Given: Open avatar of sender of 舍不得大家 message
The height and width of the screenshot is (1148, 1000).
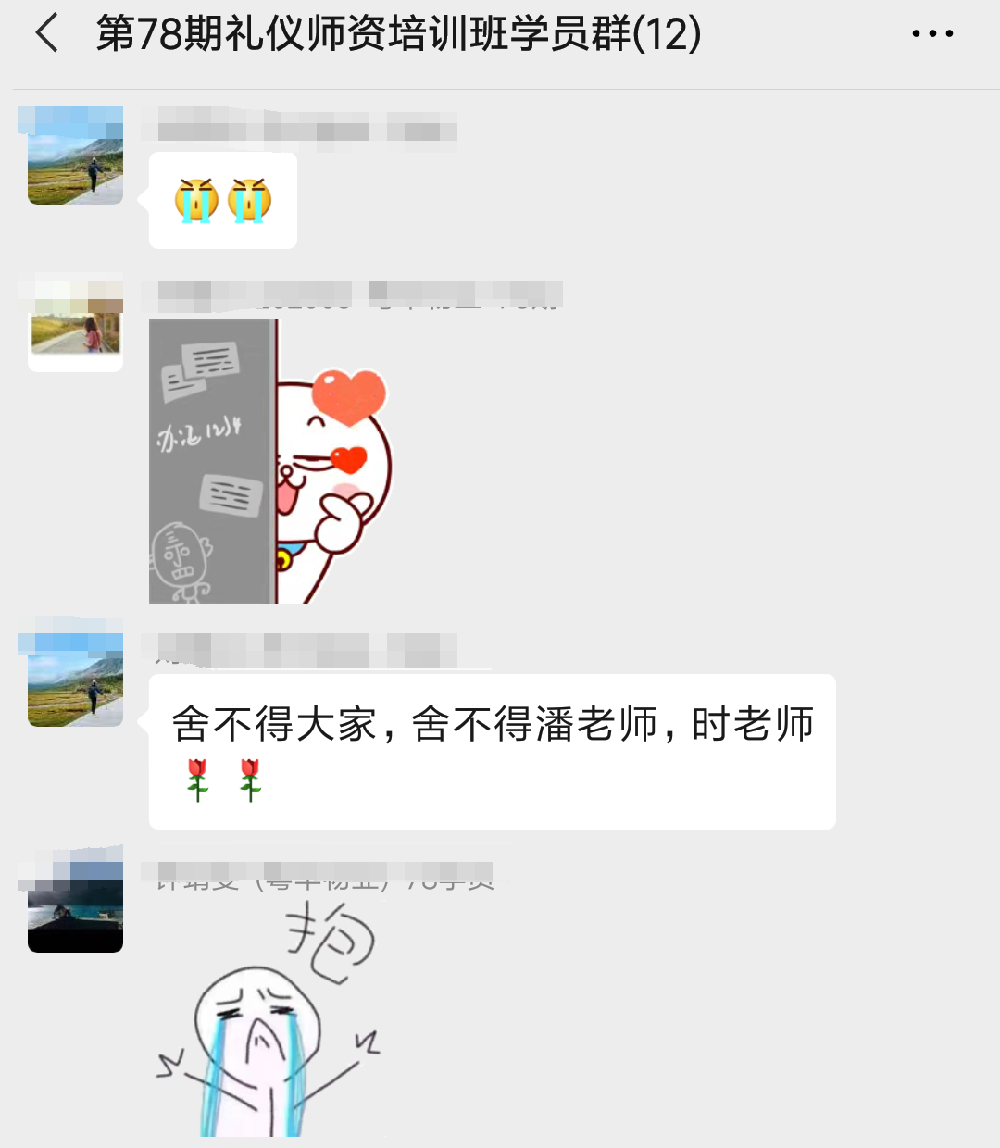Looking at the screenshot, I should click(75, 678).
